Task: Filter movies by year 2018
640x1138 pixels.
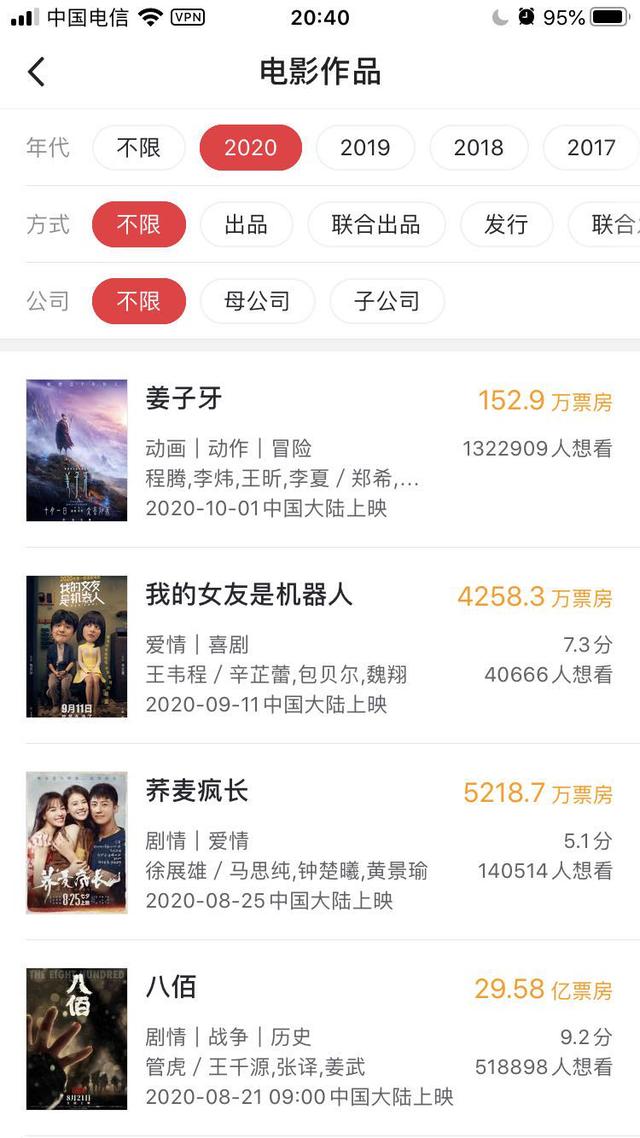Action: click(x=478, y=148)
